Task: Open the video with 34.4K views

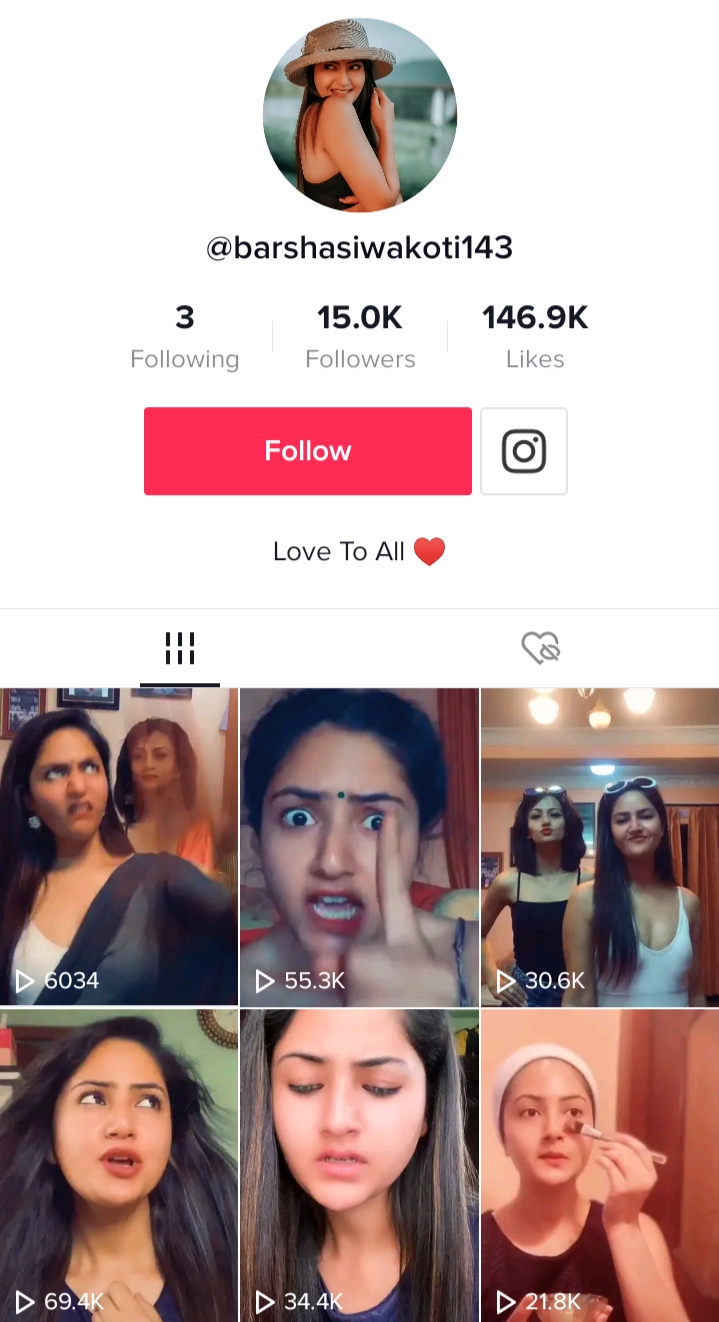Action: pyautogui.click(x=359, y=1165)
